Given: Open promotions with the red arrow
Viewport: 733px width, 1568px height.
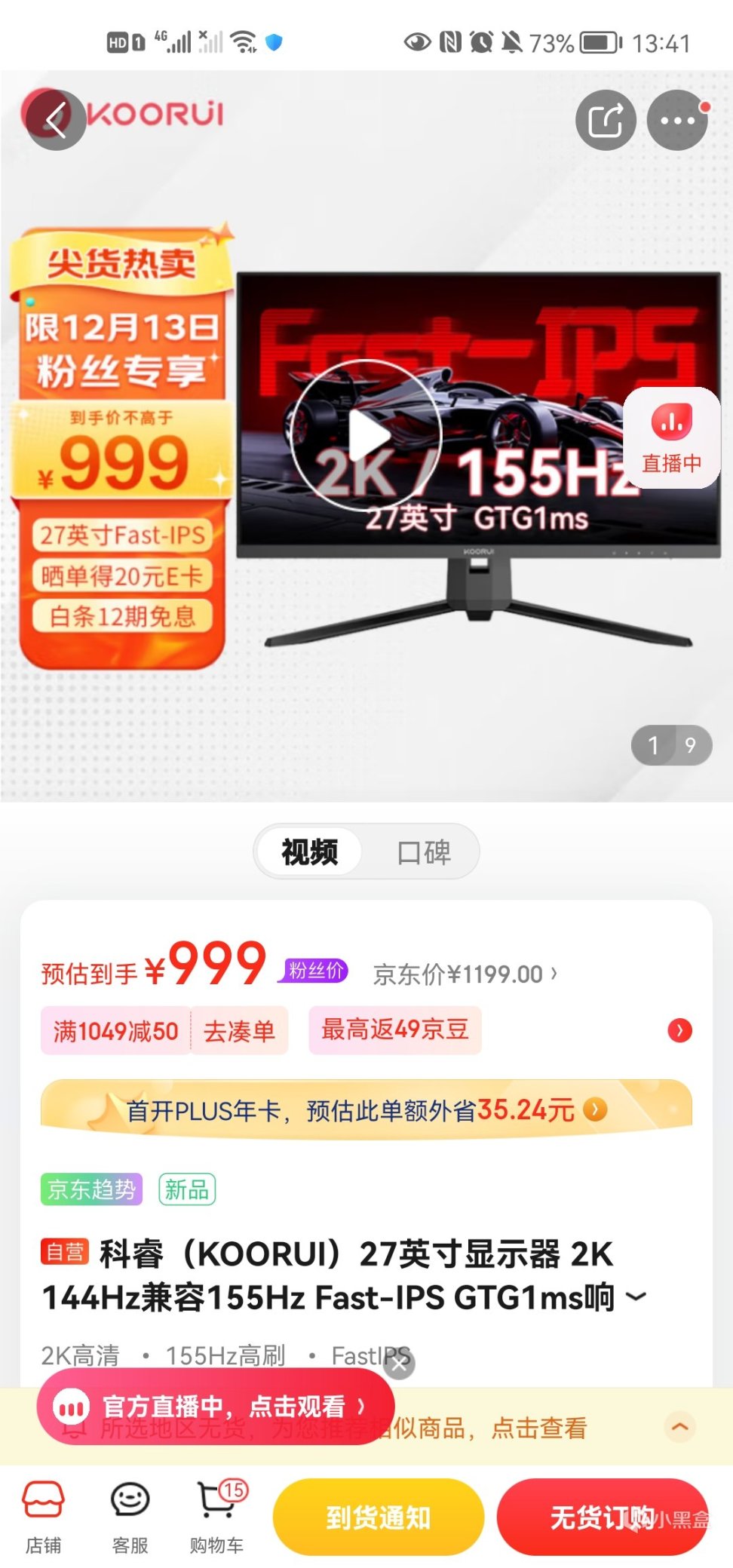Looking at the screenshot, I should point(679,1030).
